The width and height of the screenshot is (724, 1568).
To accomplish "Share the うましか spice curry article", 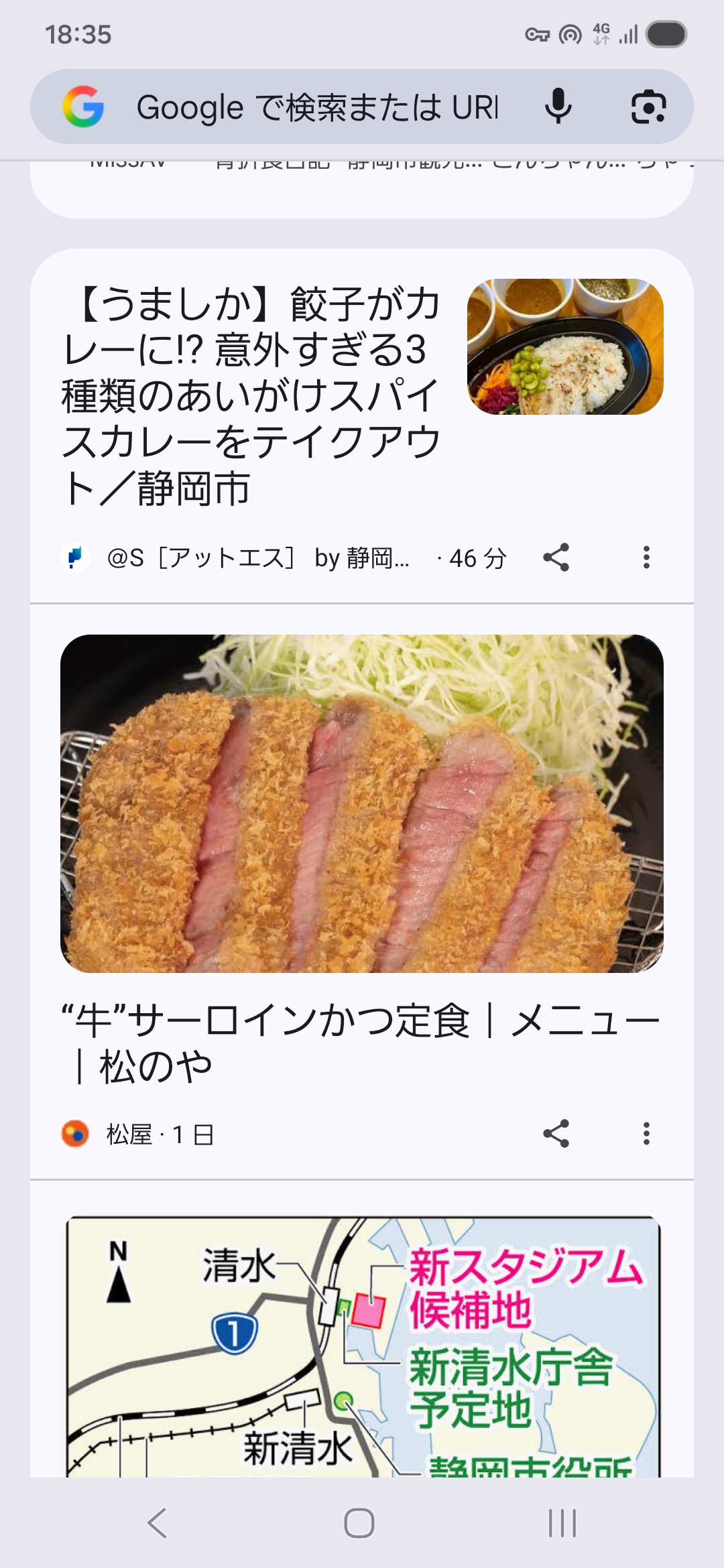I will click(x=556, y=558).
